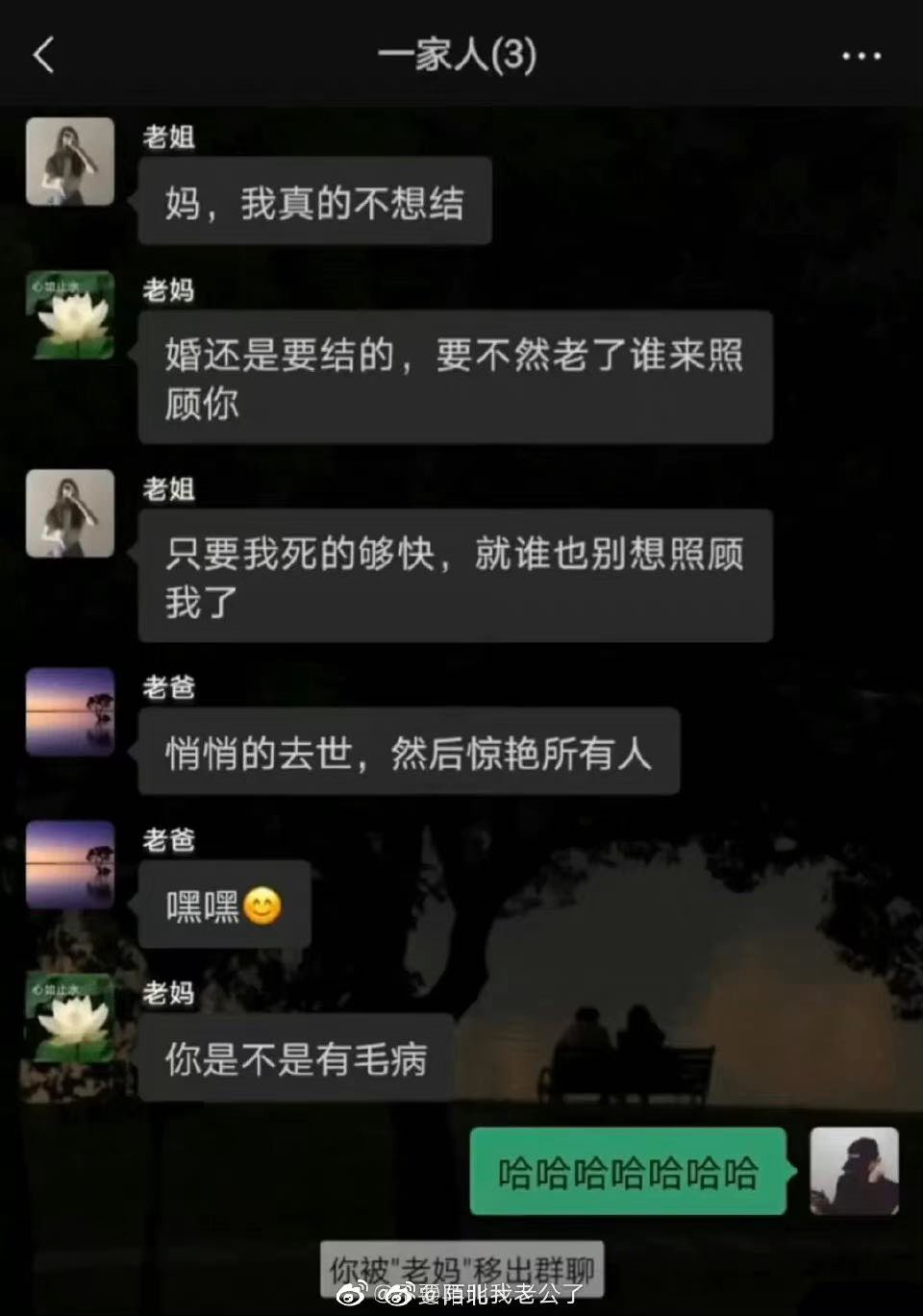Open the group chat overflow menu
This screenshot has height=1316, width=923.
point(861,56)
